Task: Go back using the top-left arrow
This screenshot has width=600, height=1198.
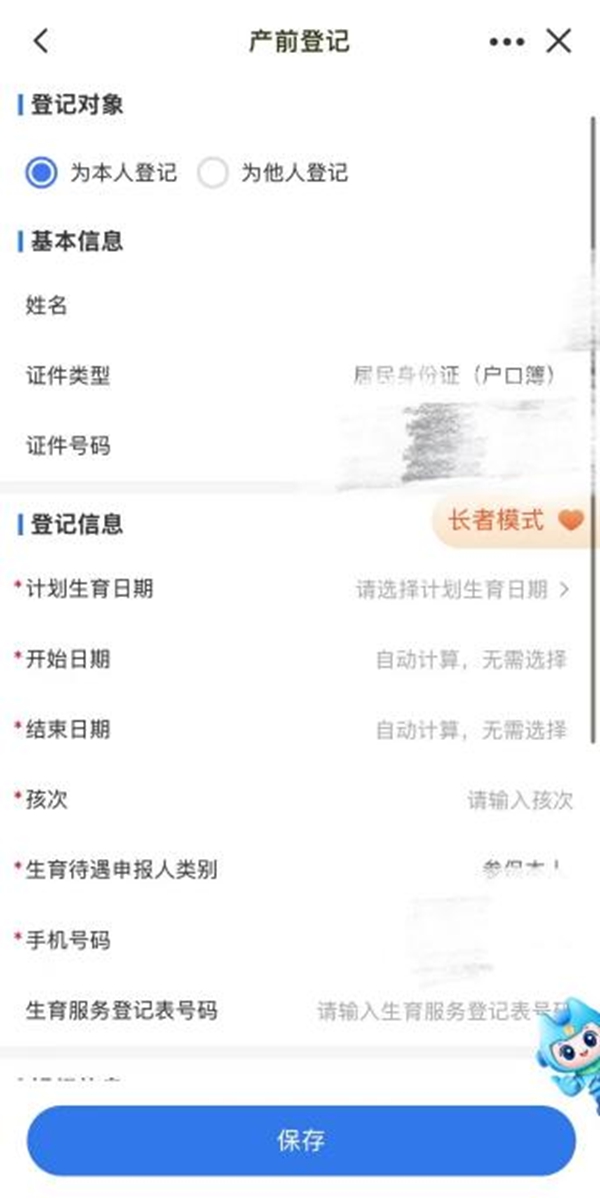Action: (40, 41)
